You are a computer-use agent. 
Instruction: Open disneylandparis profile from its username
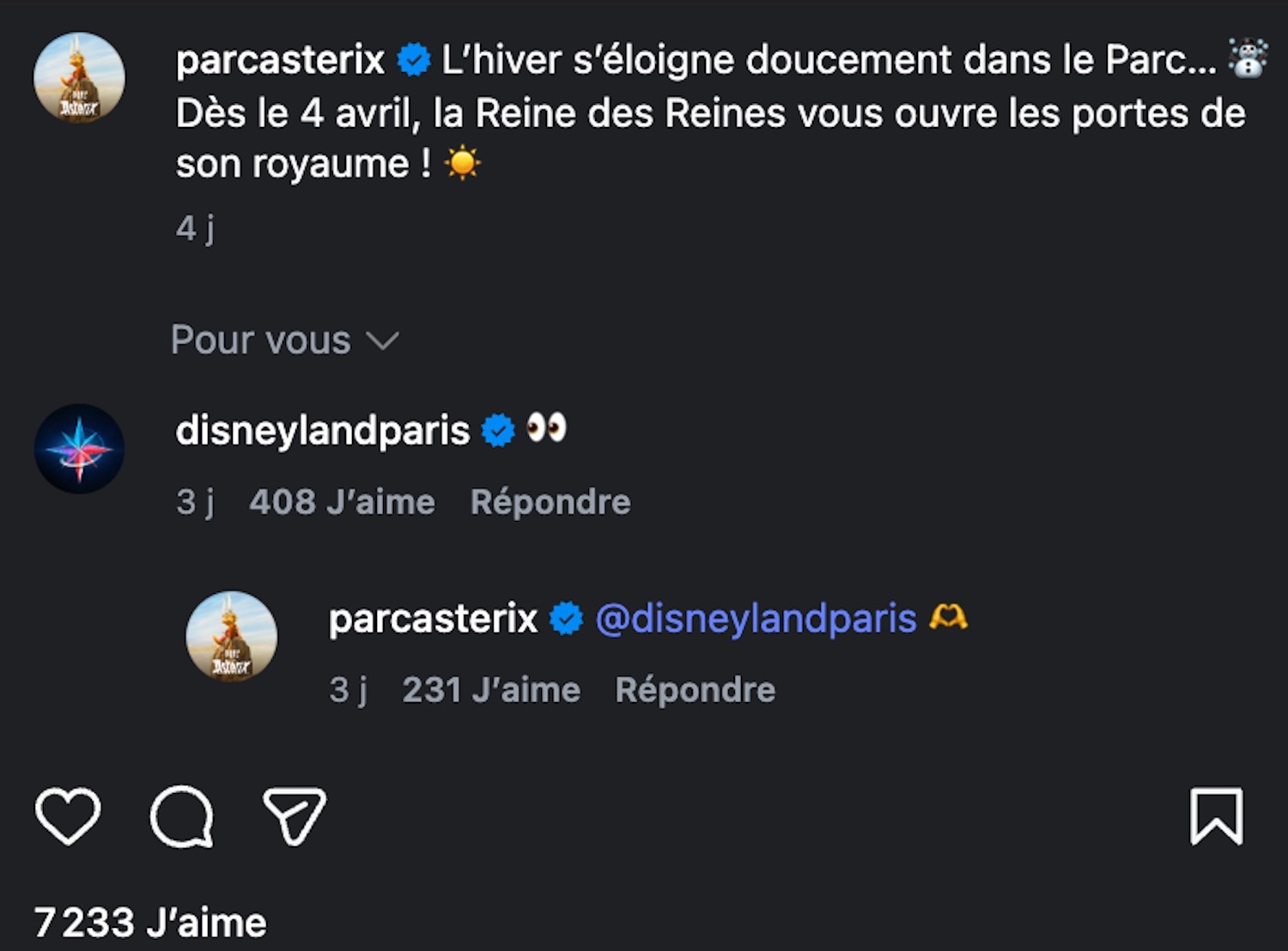point(322,431)
